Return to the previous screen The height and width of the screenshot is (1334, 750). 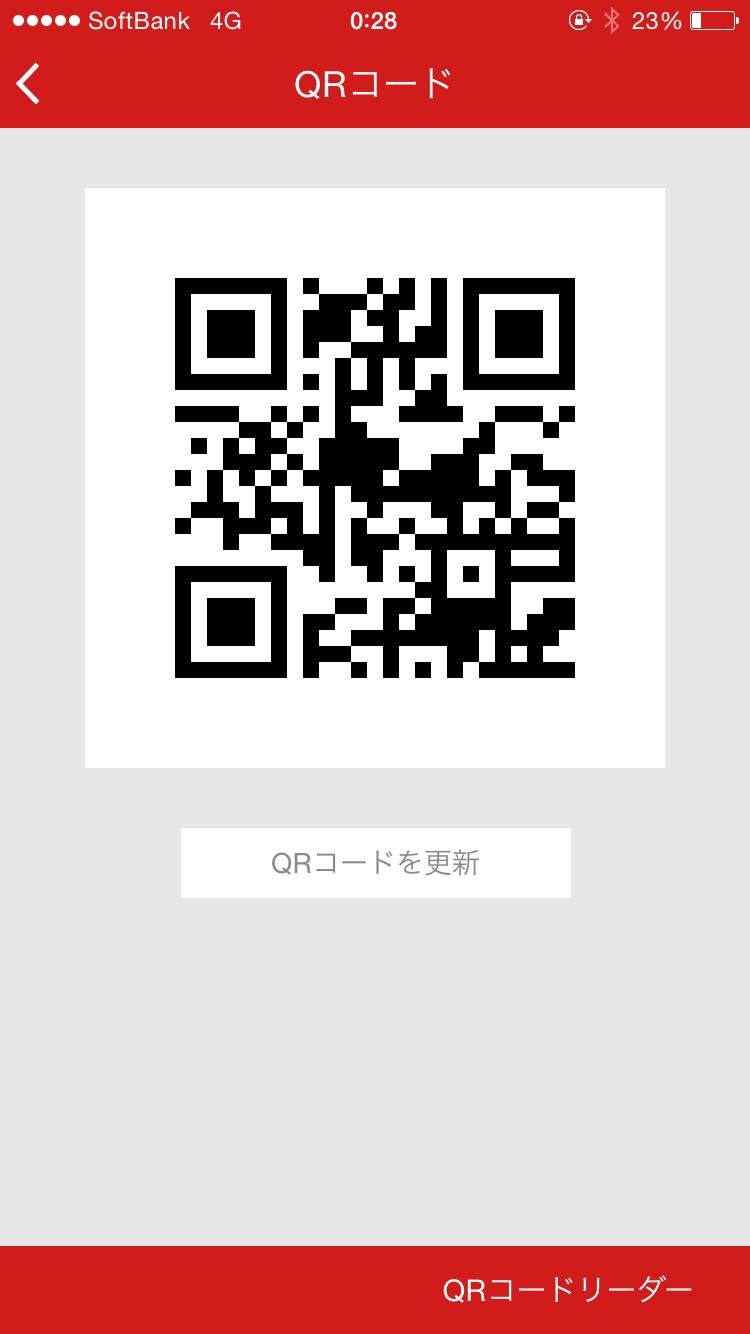[x=27, y=84]
